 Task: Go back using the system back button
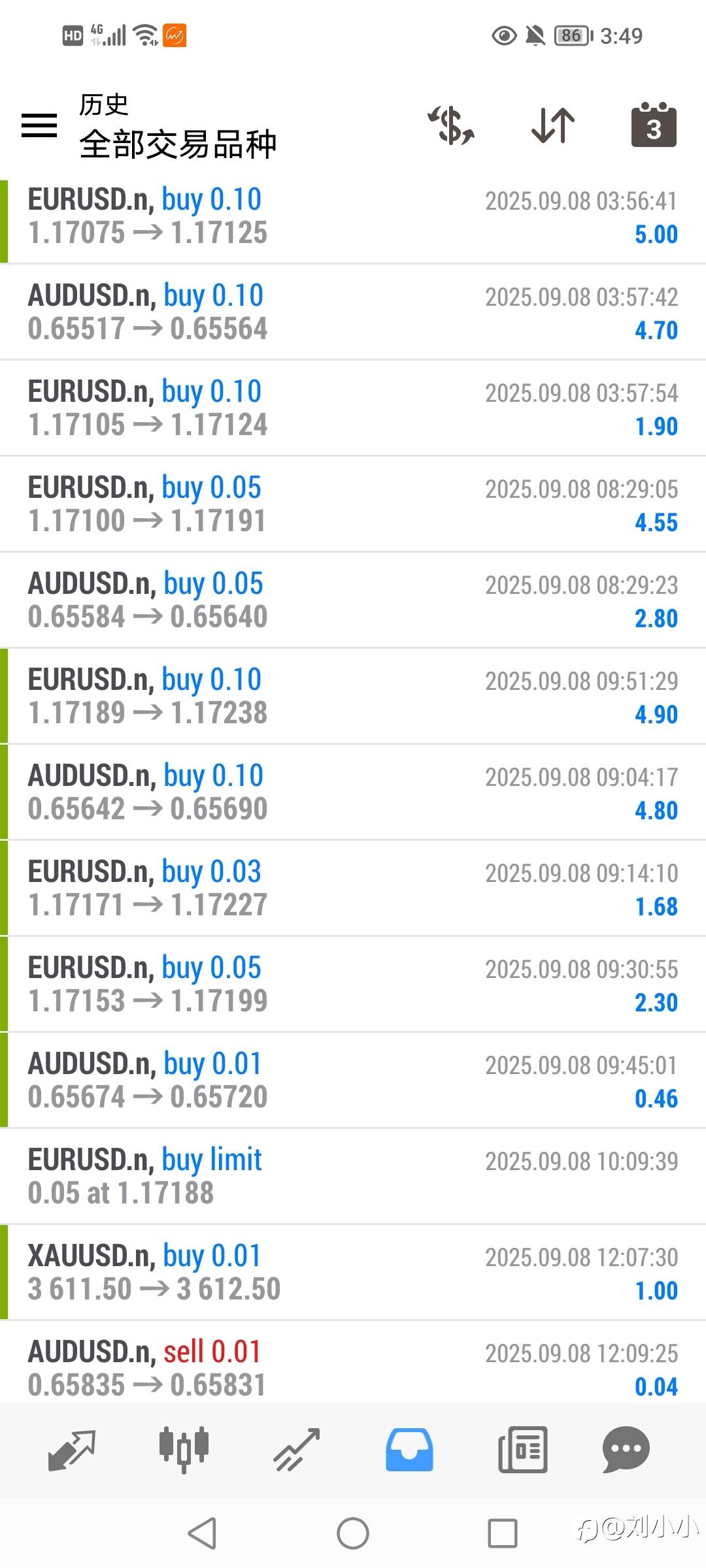[x=202, y=1533]
